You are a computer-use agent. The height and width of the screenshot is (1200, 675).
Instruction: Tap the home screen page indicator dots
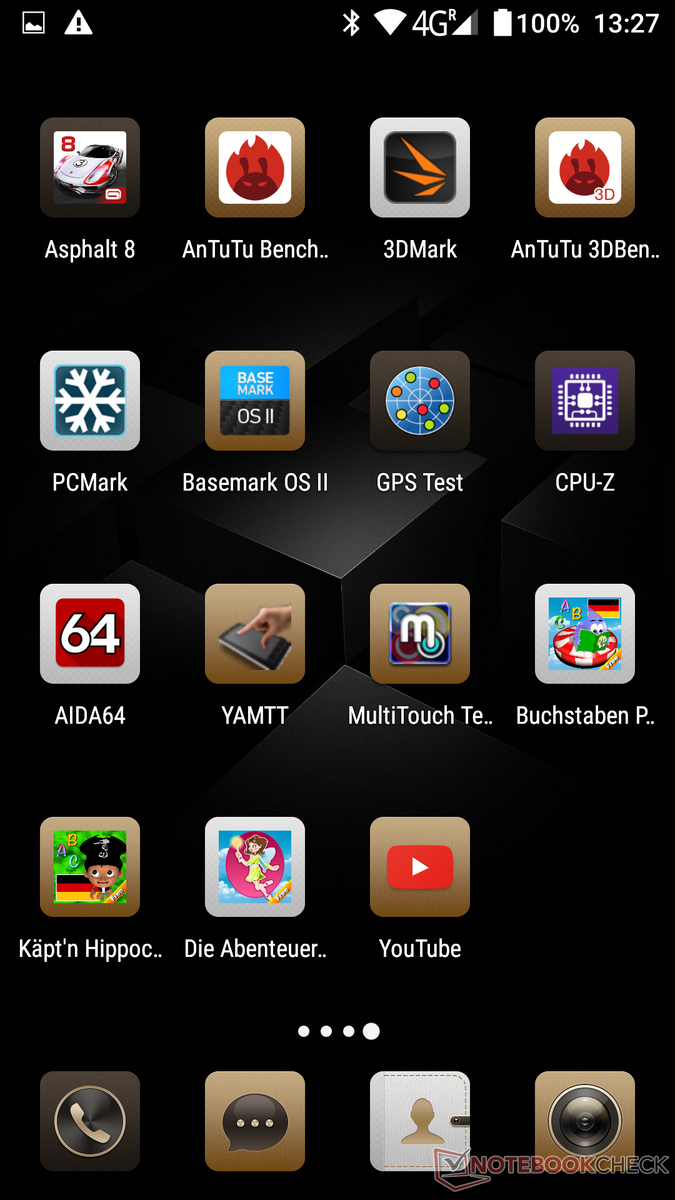(338, 1031)
